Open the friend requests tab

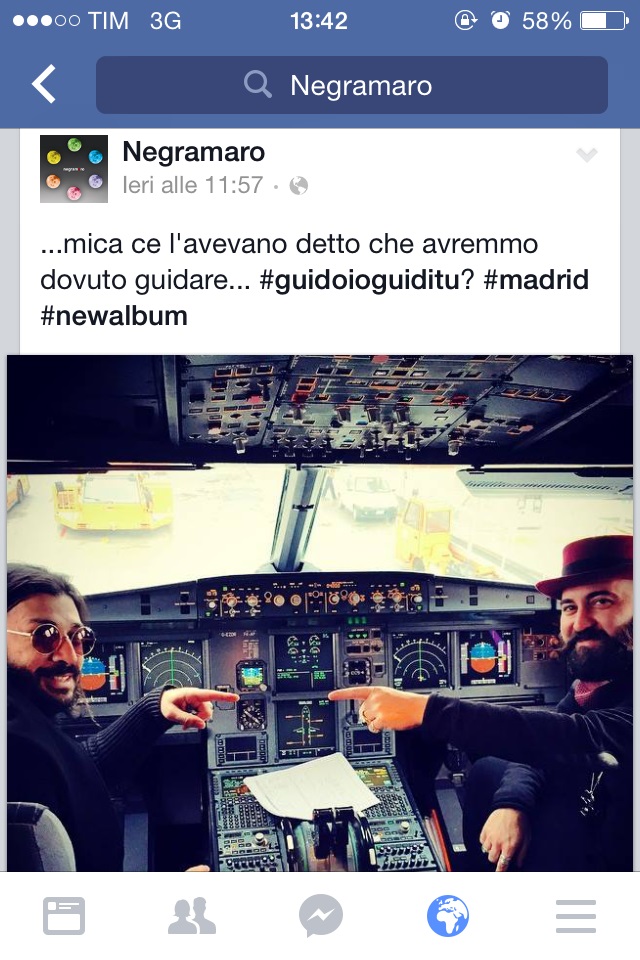(x=192, y=916)
